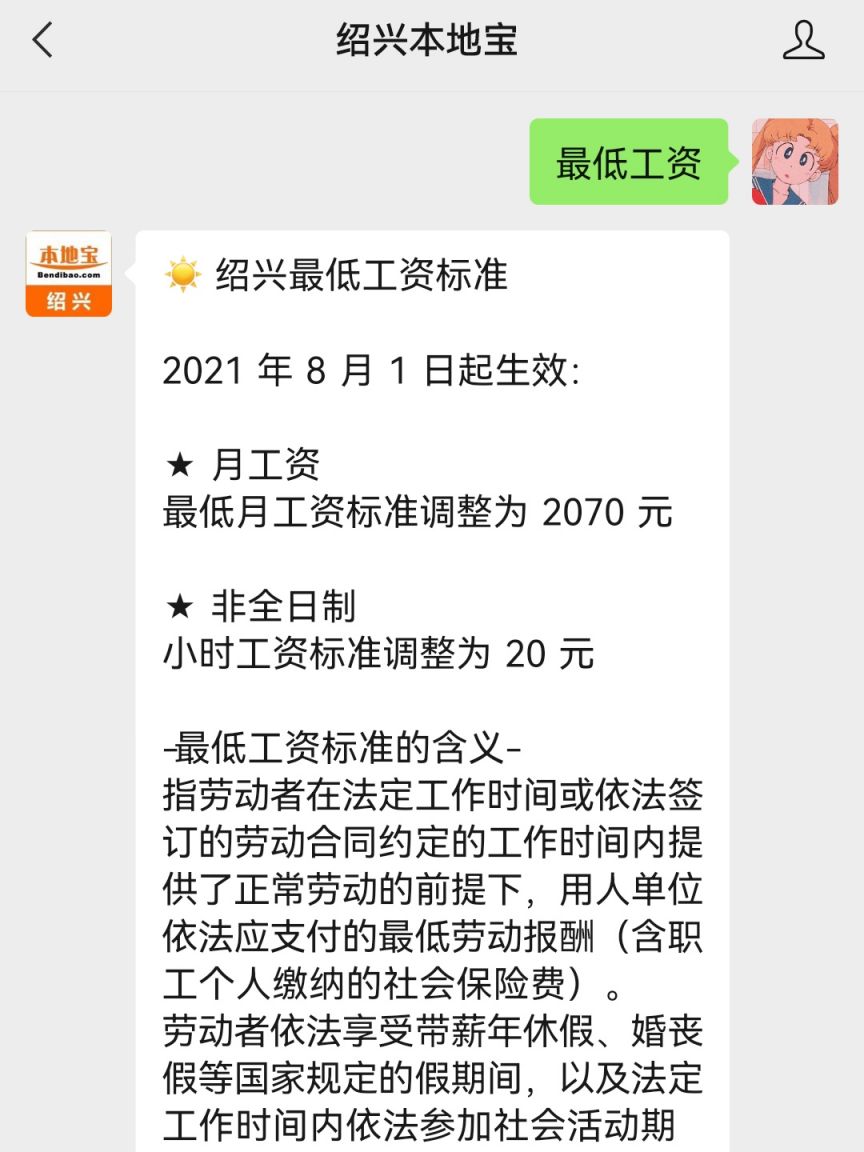Screen dimensions: 864x1152
Task: Go back from the 绍兴本地宝 chat
Action: [x=42, y=41]
